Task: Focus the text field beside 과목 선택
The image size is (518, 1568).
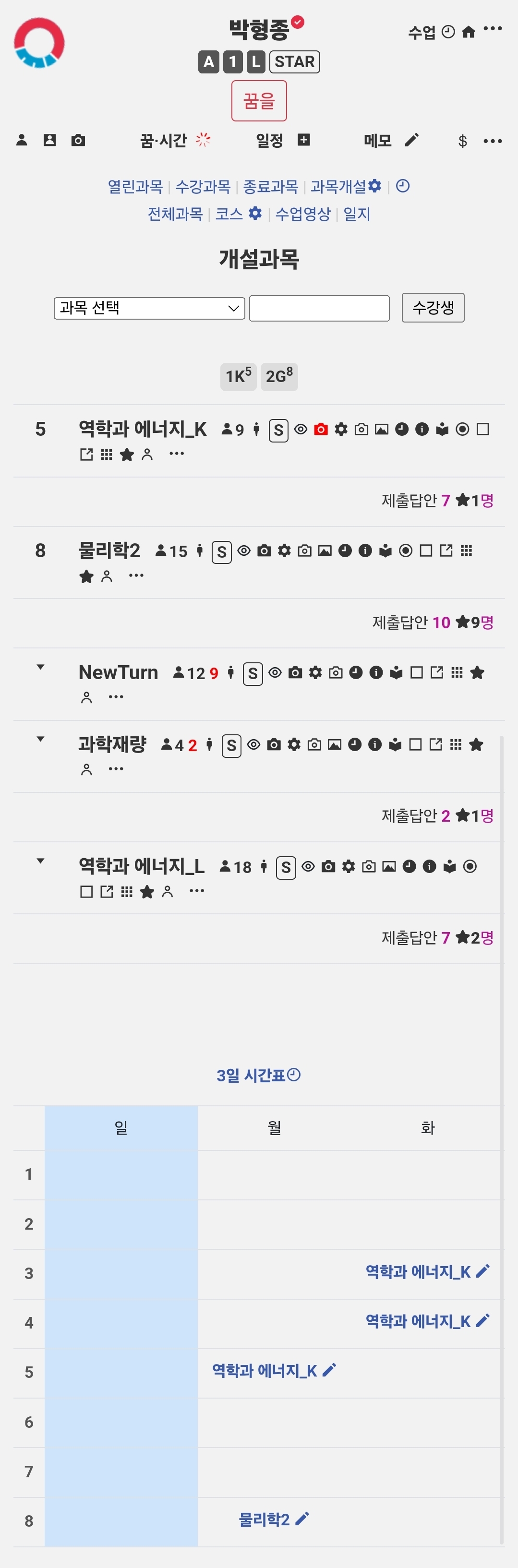Action: coord(319,308)
